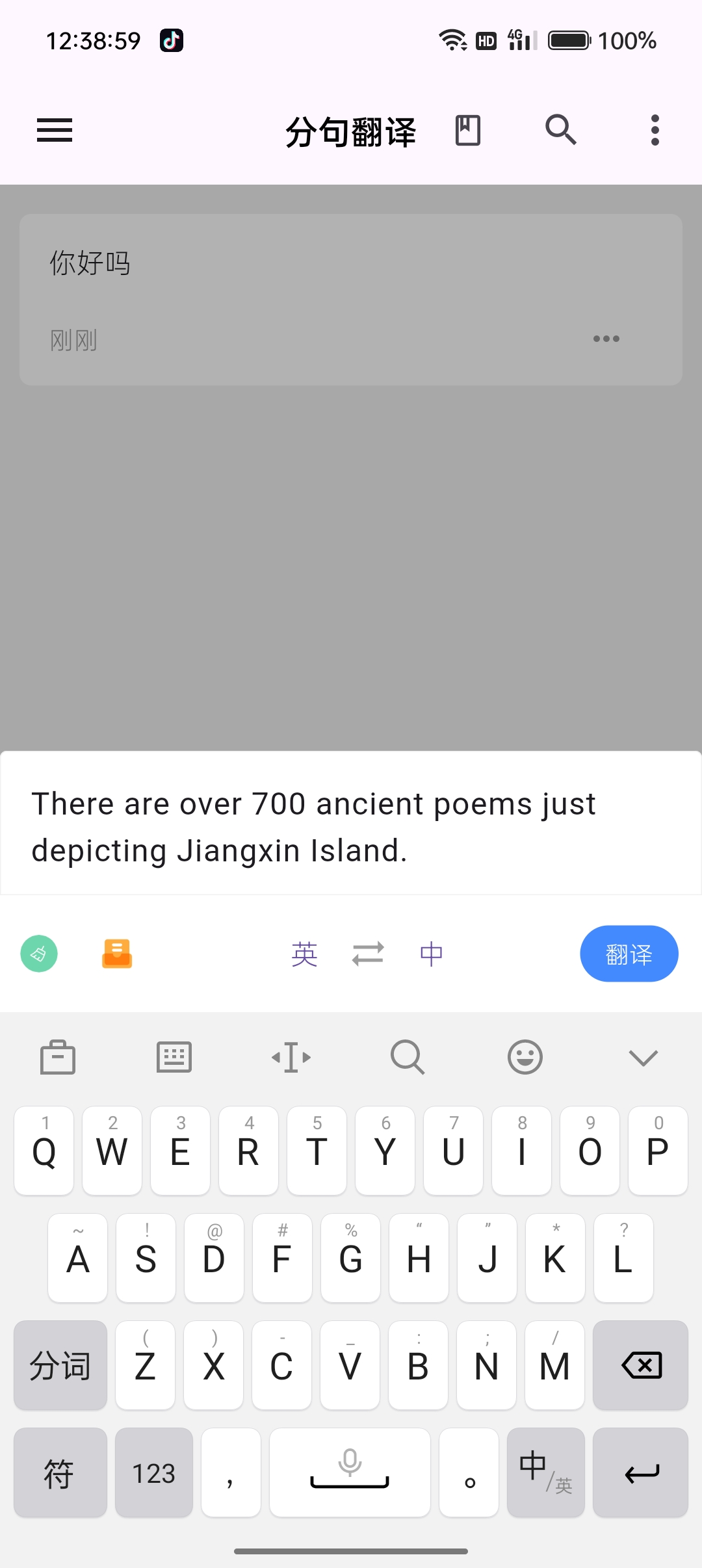The width and height of the screenshot is (702, 1568).
Task: Open the keyboard clipboard tool
Action: 58,1057
